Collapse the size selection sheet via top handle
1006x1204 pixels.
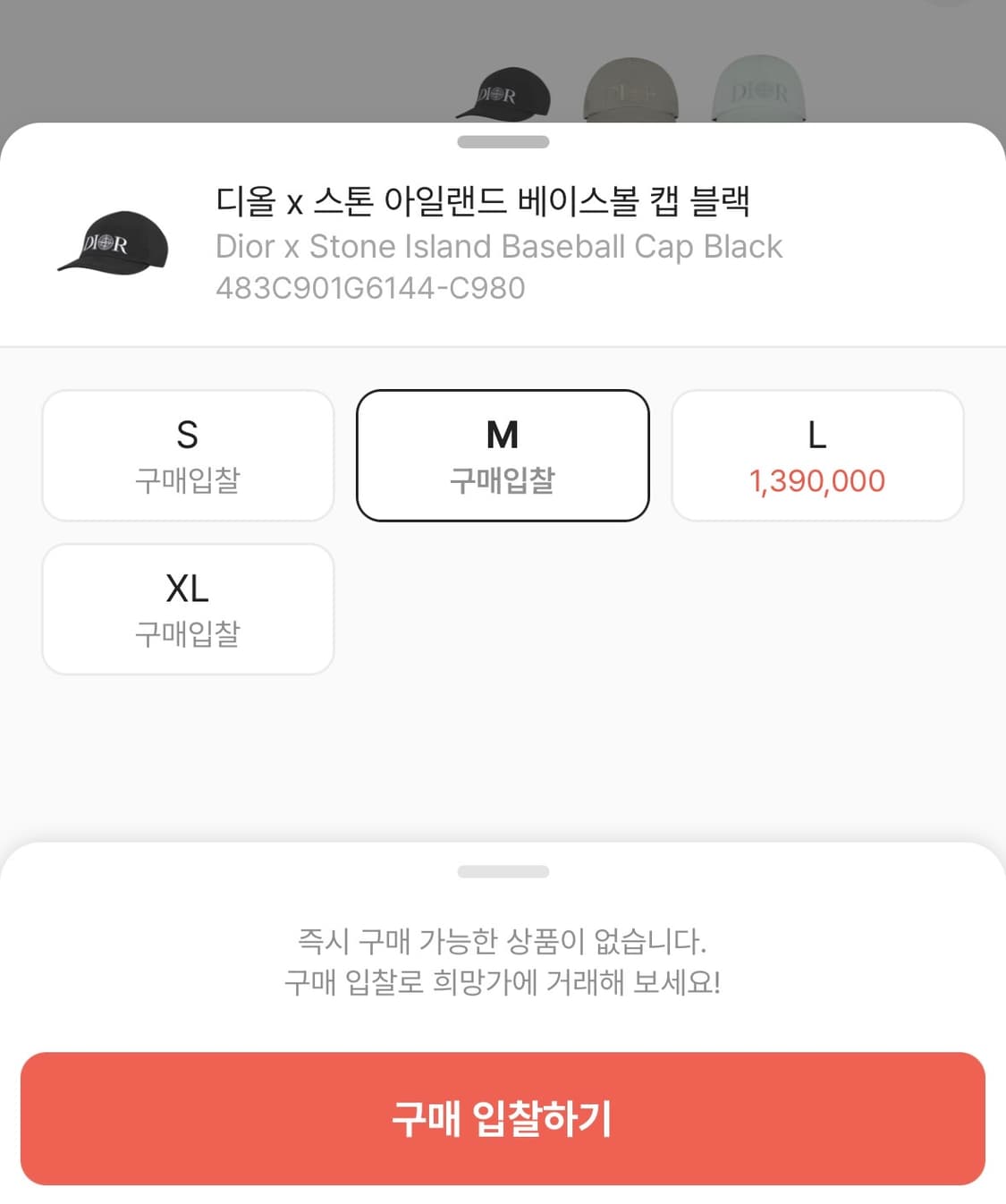(503, 140)
